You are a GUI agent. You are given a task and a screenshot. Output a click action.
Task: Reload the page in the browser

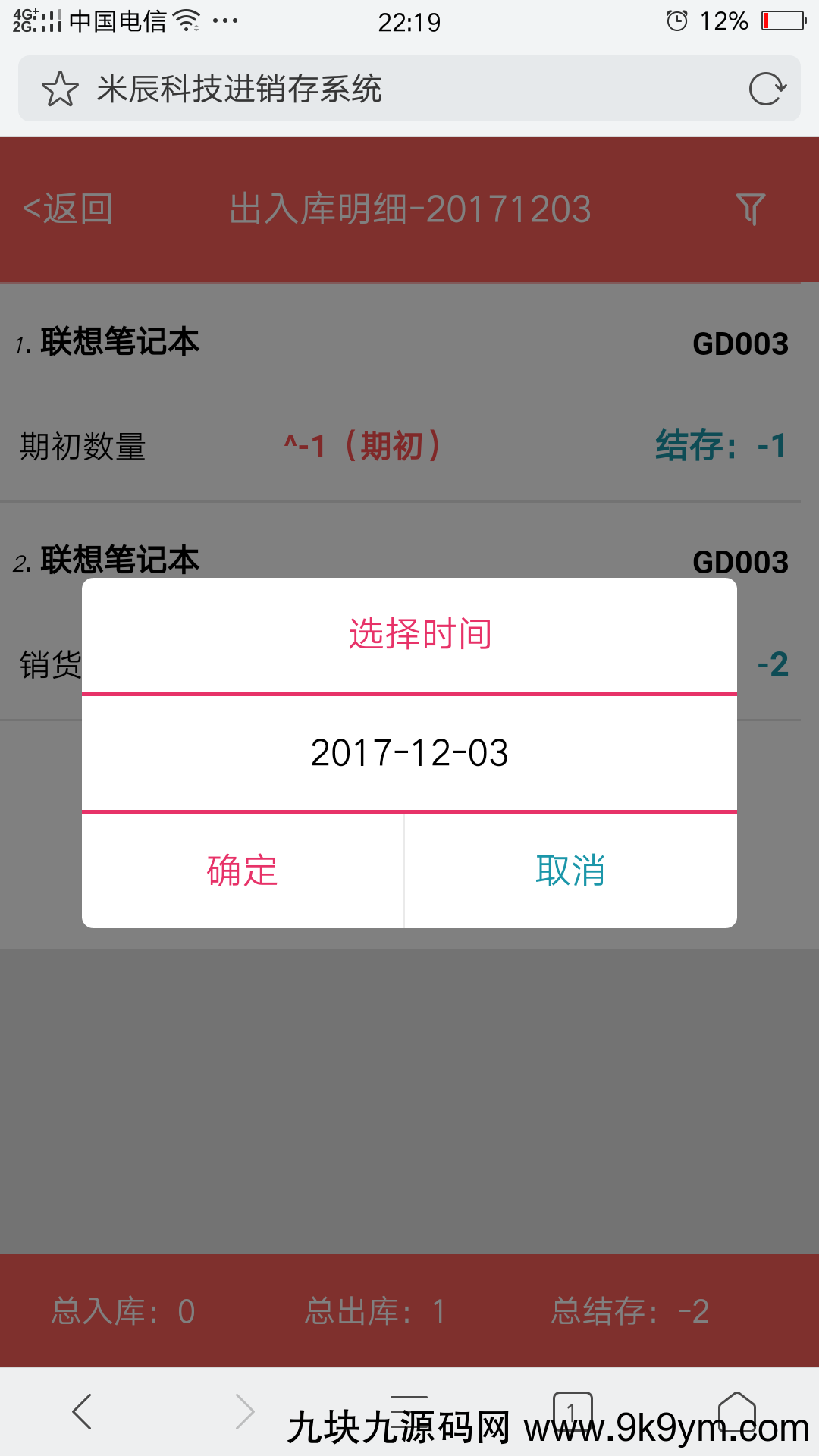[x=767, y=89]
